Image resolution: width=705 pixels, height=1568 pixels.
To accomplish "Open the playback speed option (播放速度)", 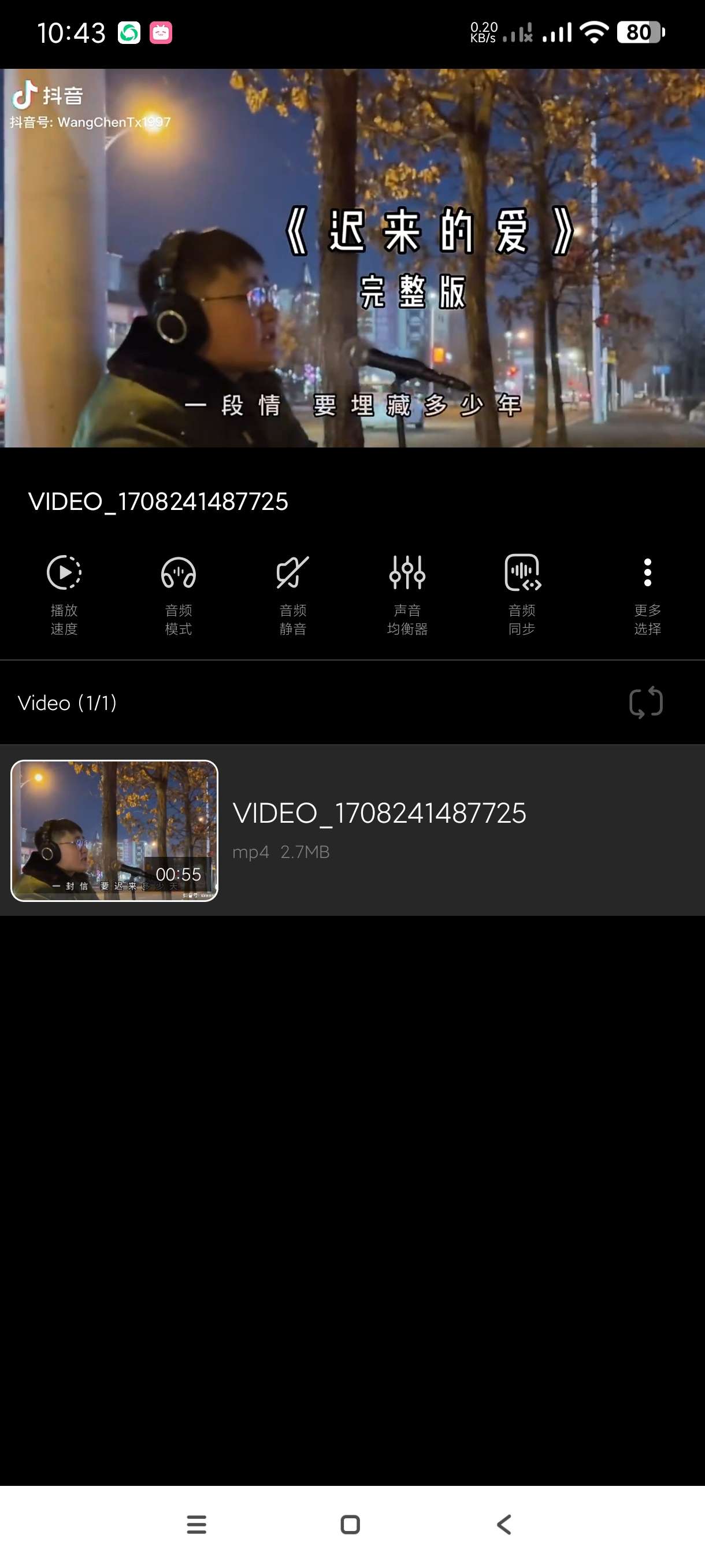I will (64, 593).
